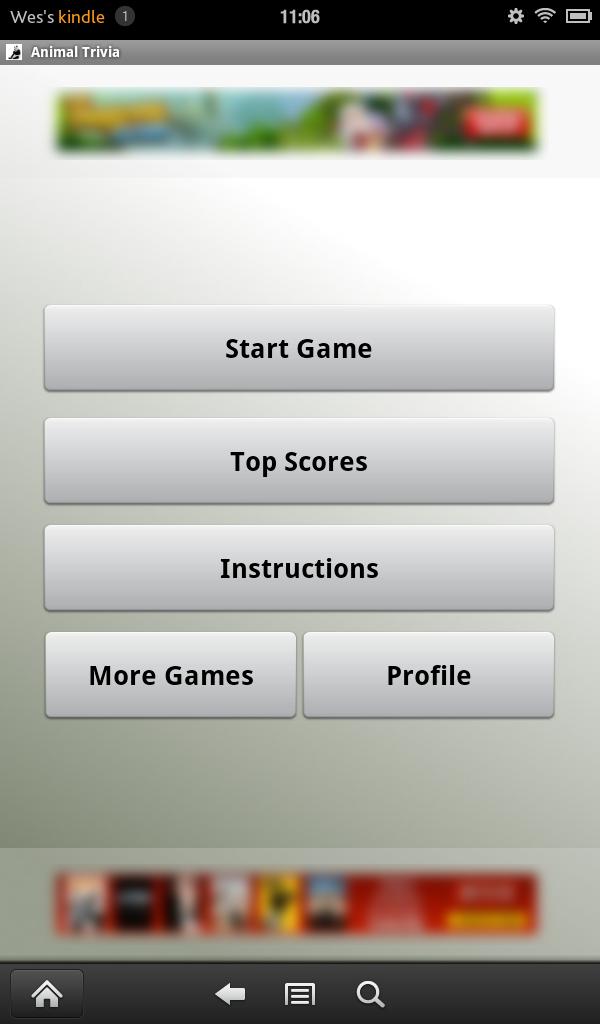
Task: Open the Profile screen
Action: click(x=428, y=675)
